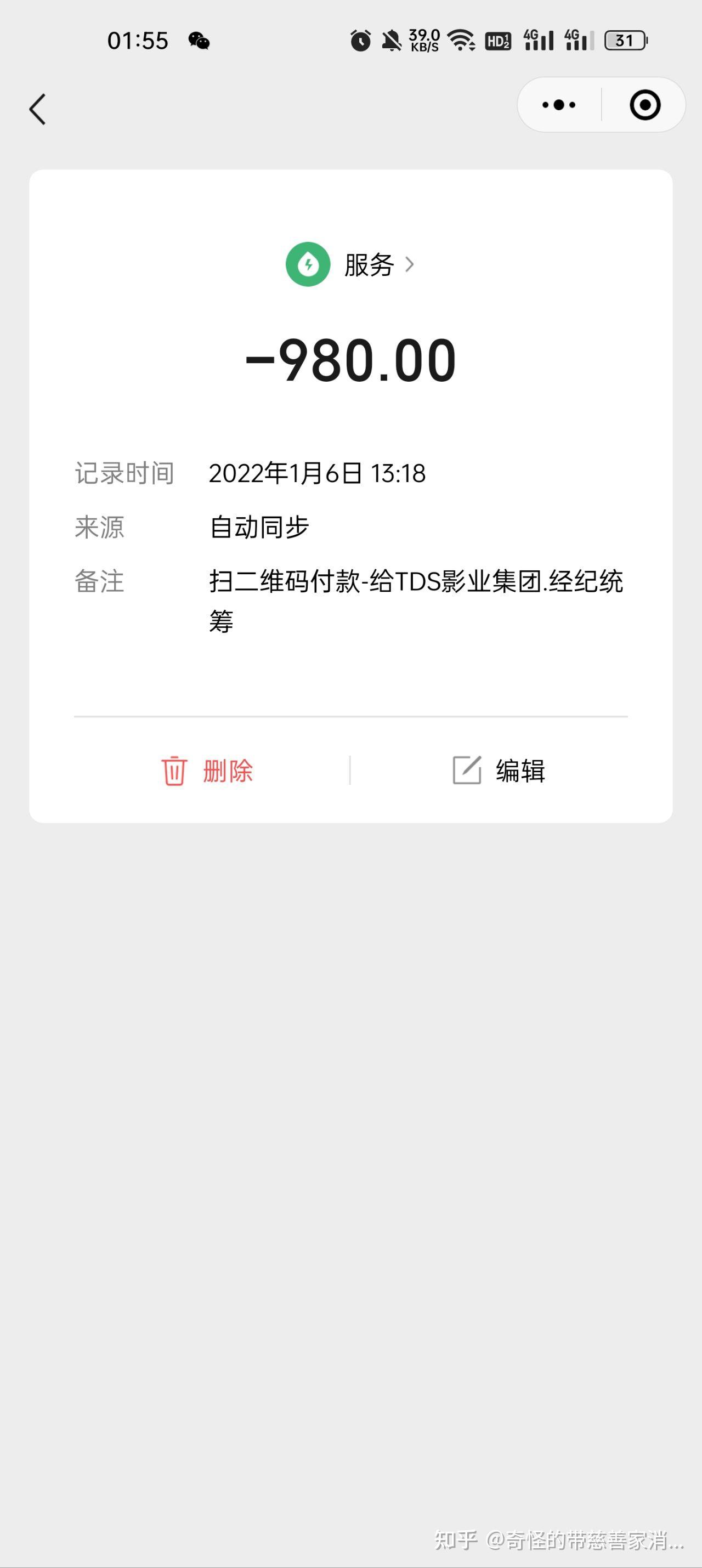Tap the Wi-Fi icon in the status bar
This screenshot has width=702, height=1568.
click(x=461, y=40)
